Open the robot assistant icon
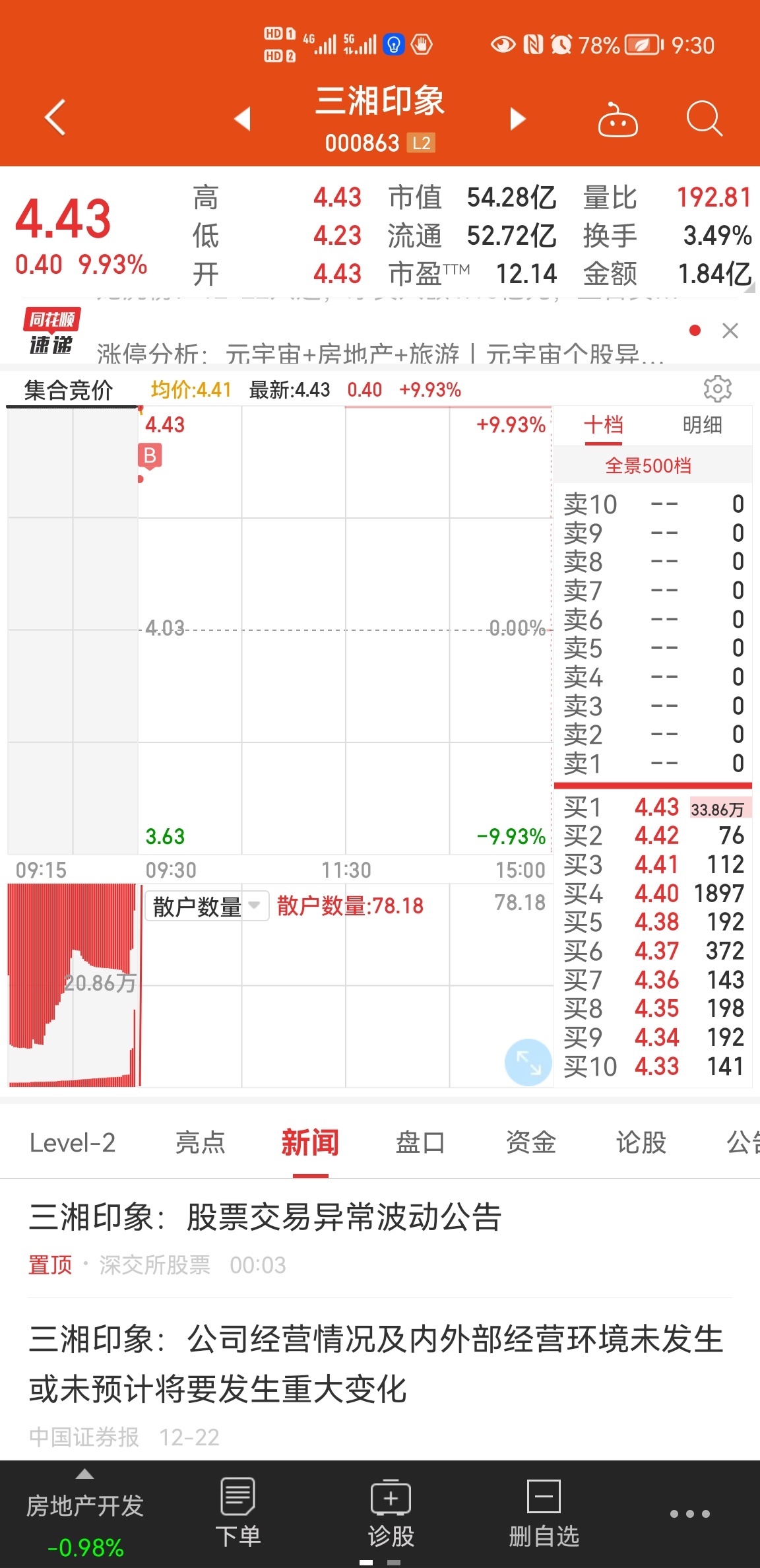This screenshot has height=1568, width=760. (617, 119)
